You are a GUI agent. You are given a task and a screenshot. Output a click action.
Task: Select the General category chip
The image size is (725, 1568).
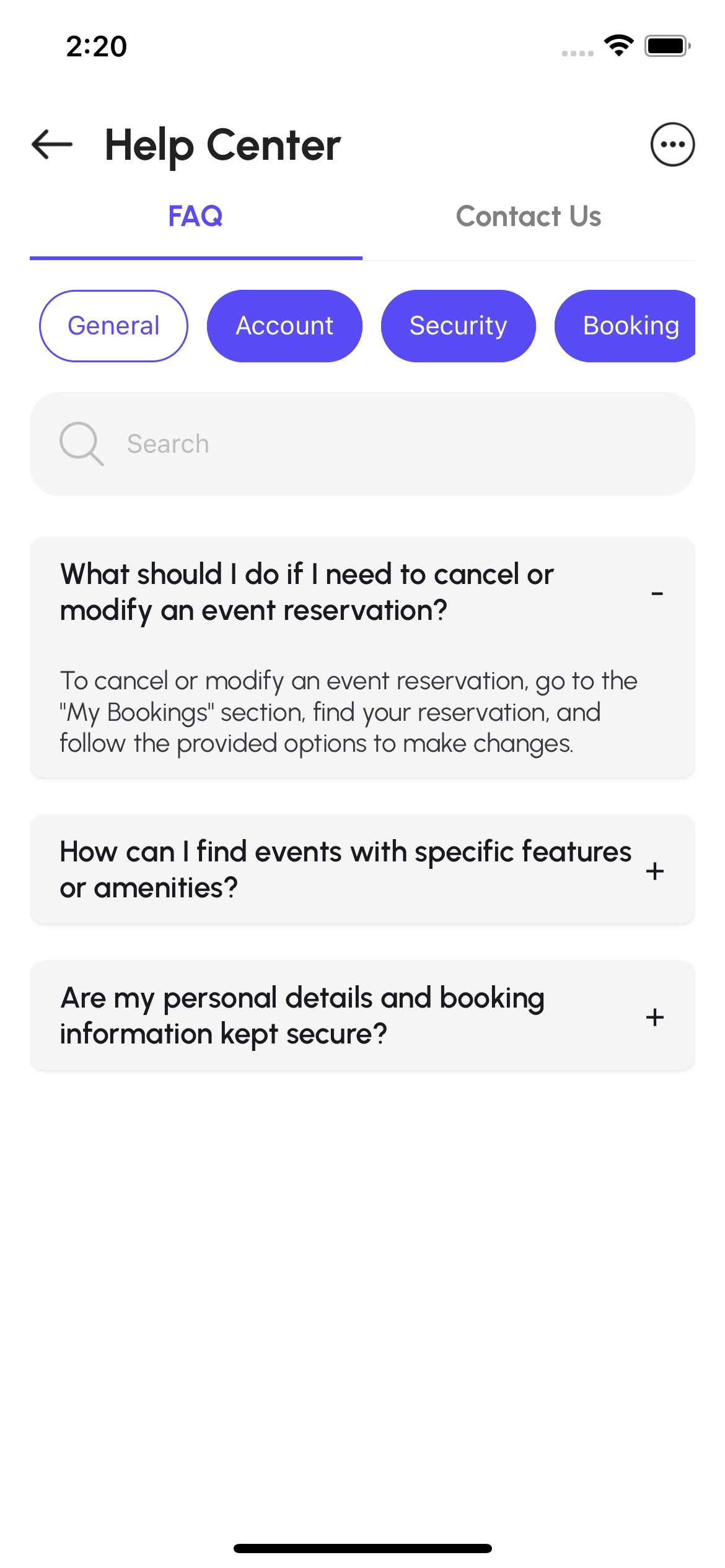pyautogui.click(x=114, y=326)
